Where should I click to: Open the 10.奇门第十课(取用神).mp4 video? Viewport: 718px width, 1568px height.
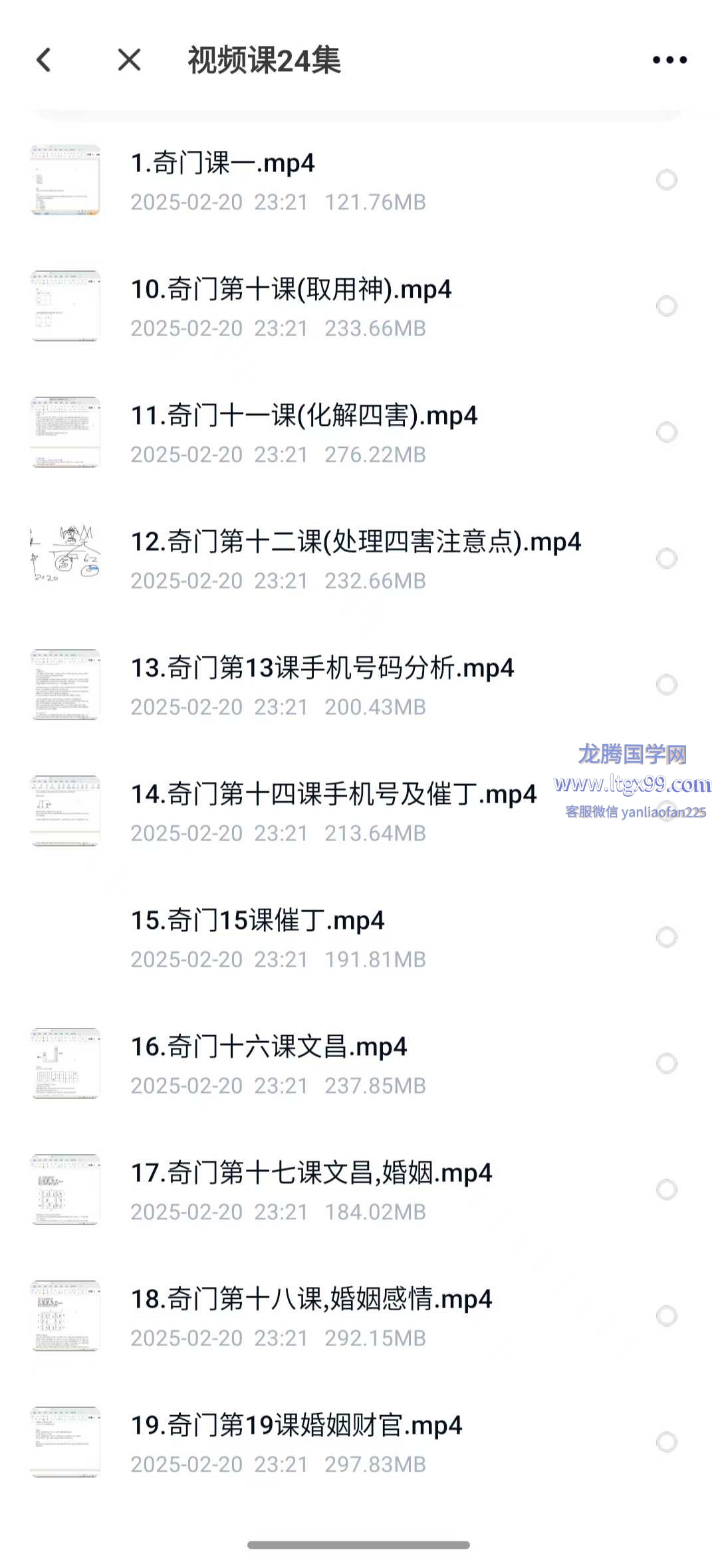pyautogui.click(x=291, y=290)
